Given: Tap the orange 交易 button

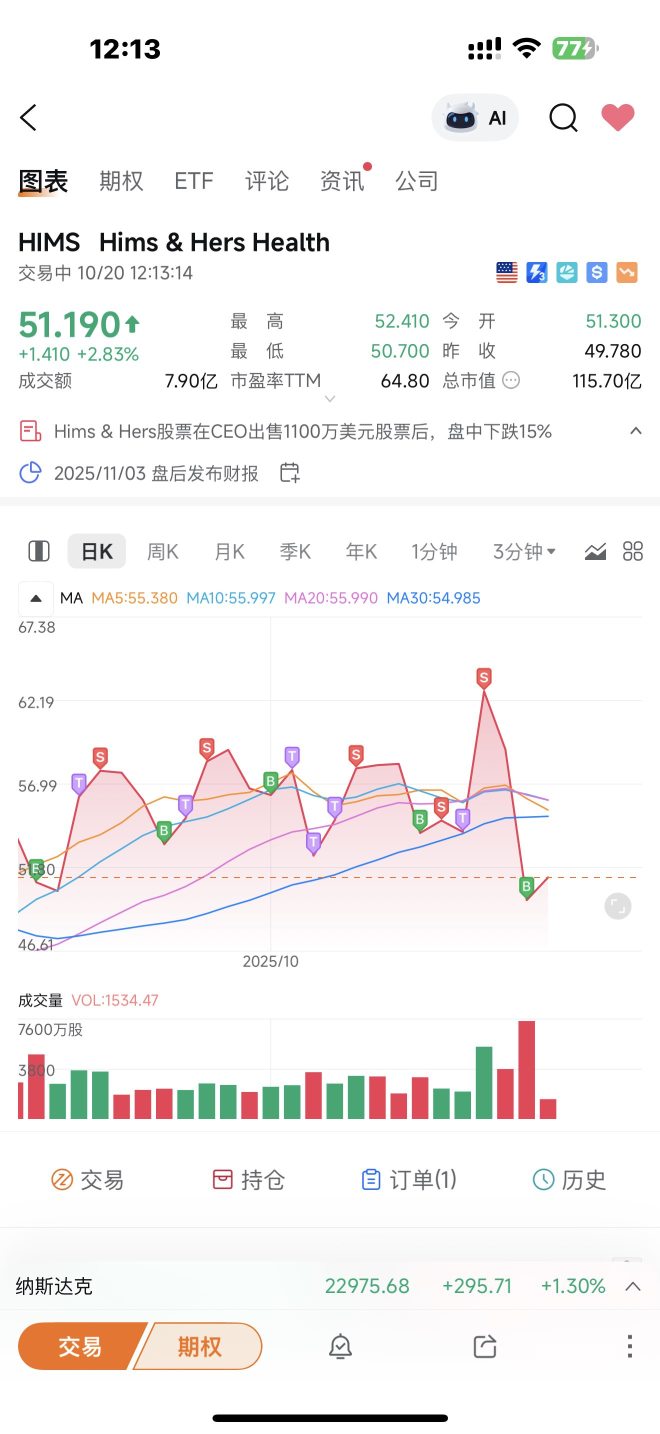Looking at the screenshot, I should (80, 1346).
